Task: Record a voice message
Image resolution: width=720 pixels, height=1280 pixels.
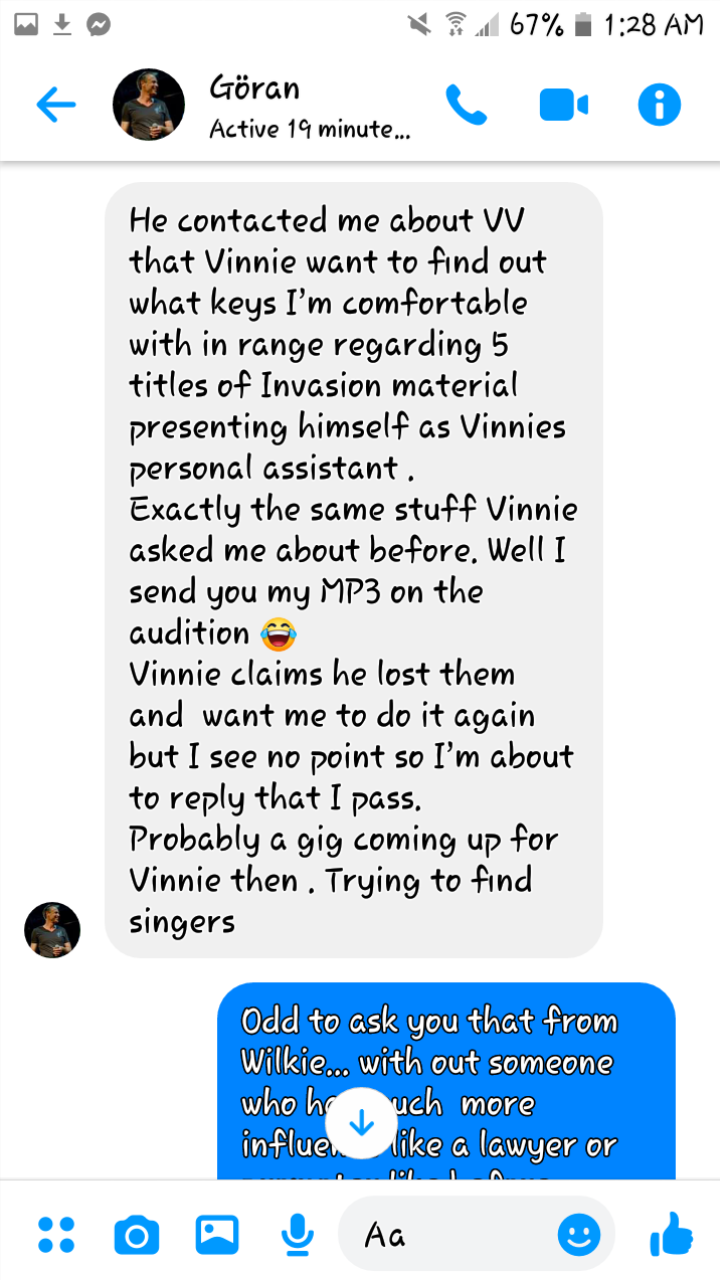Action: click(296, 1235)
